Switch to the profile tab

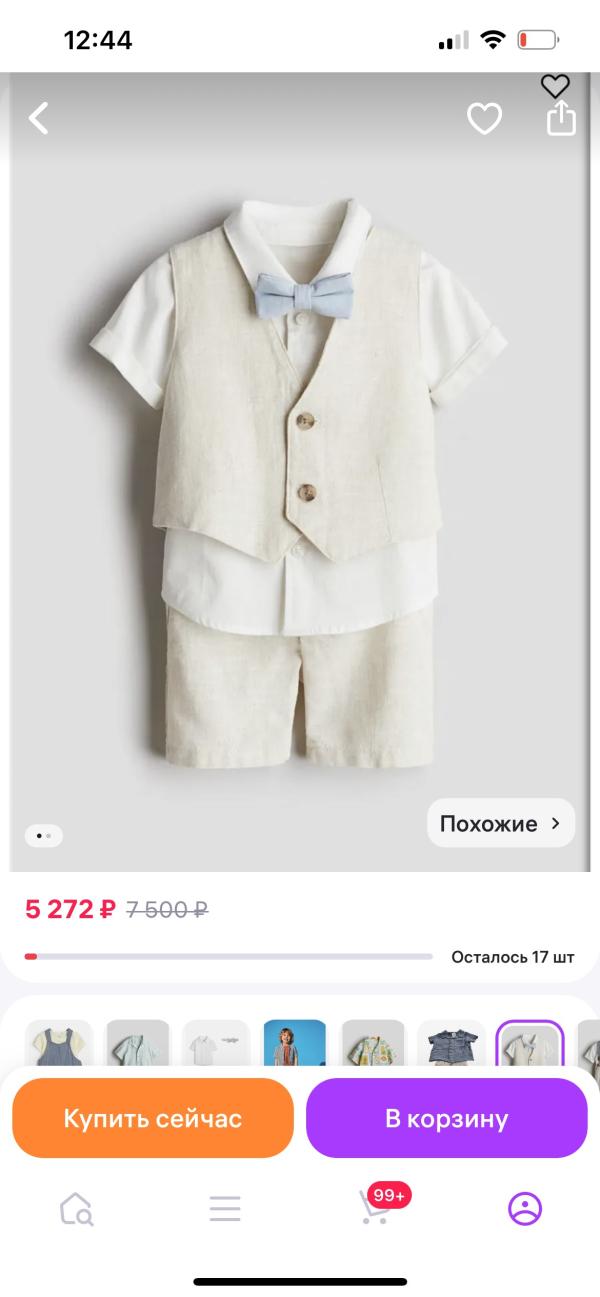pos(525,1209)
